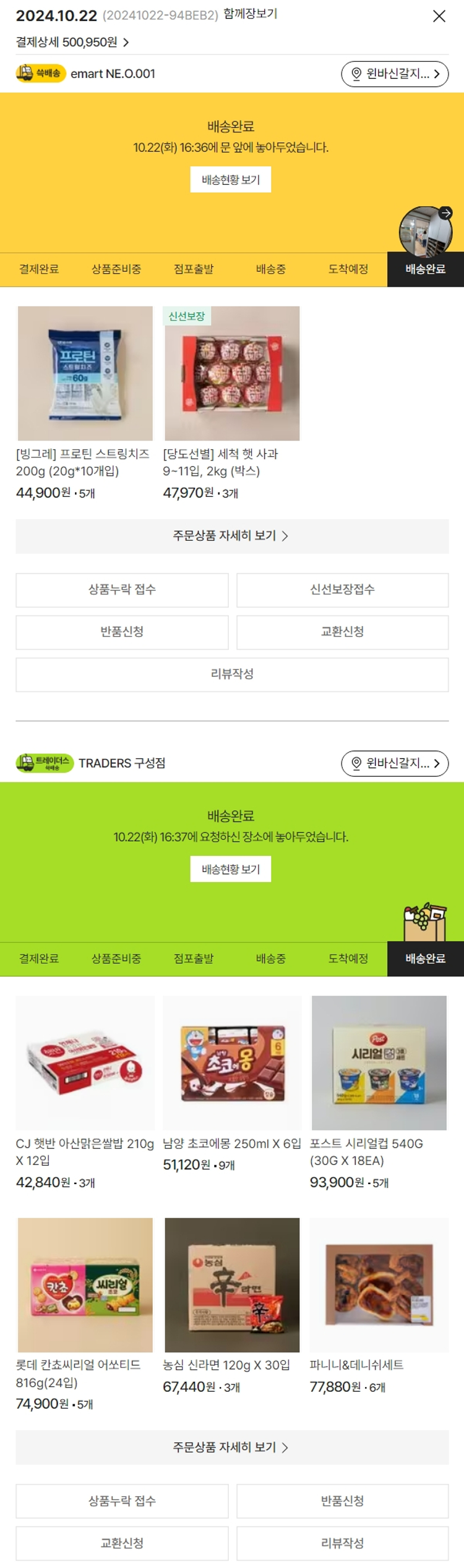
Task: Request 반품신청 for the TRADERS order
Action: [342, 1501]
